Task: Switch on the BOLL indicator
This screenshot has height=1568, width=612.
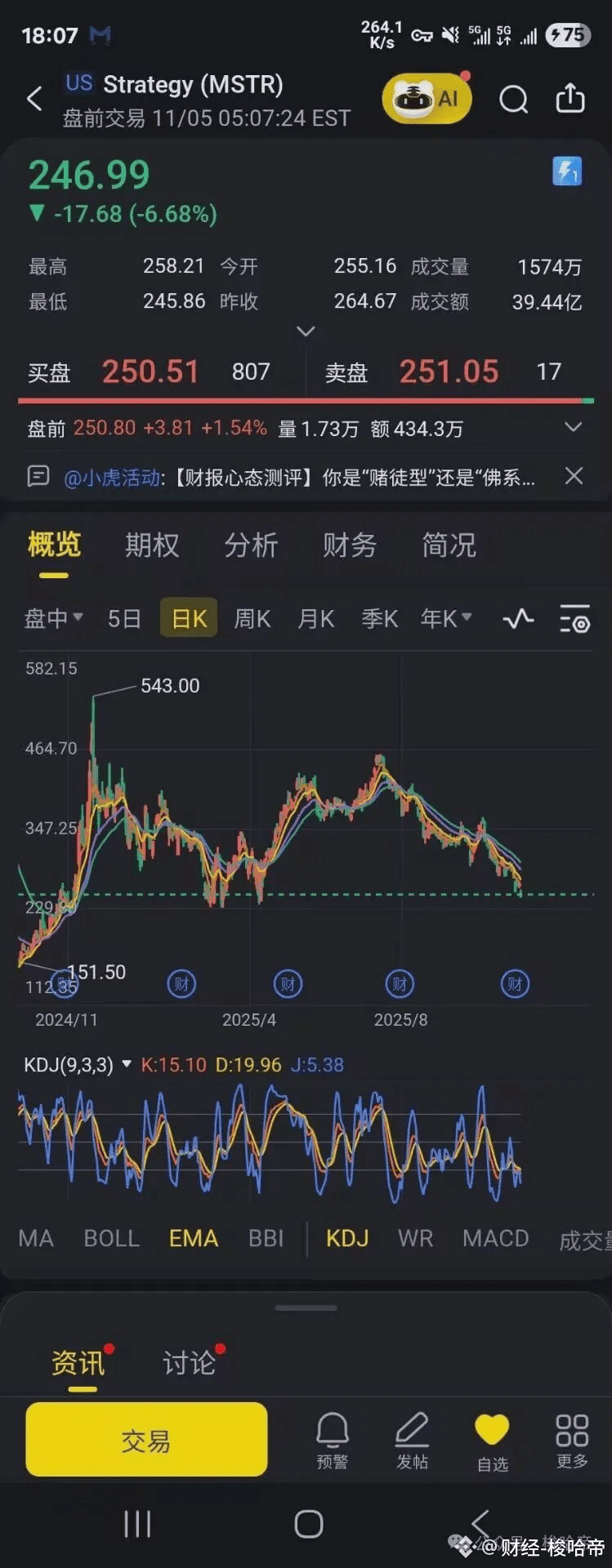Action: (111, 1238)
